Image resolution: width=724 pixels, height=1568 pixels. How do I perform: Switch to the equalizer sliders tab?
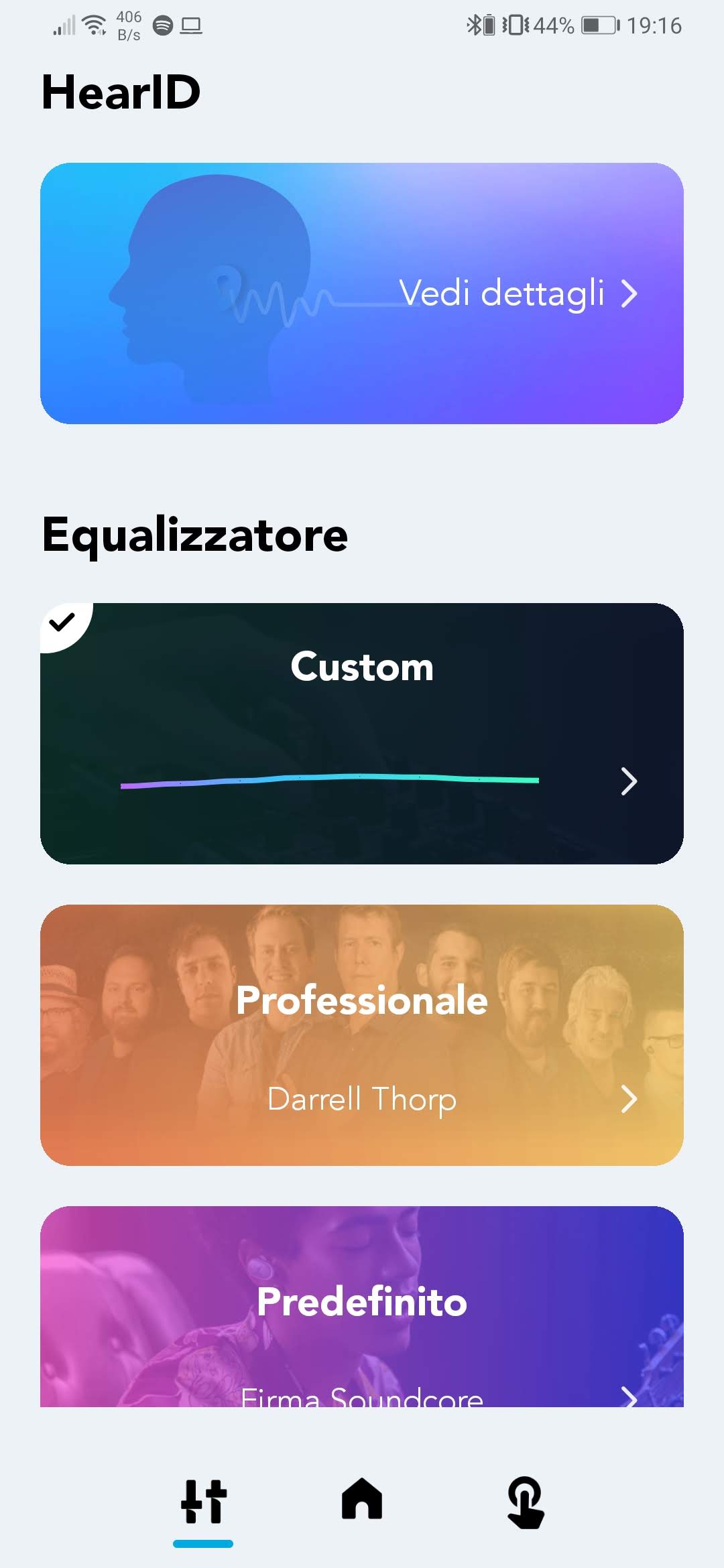click(x=203, y=1502)
